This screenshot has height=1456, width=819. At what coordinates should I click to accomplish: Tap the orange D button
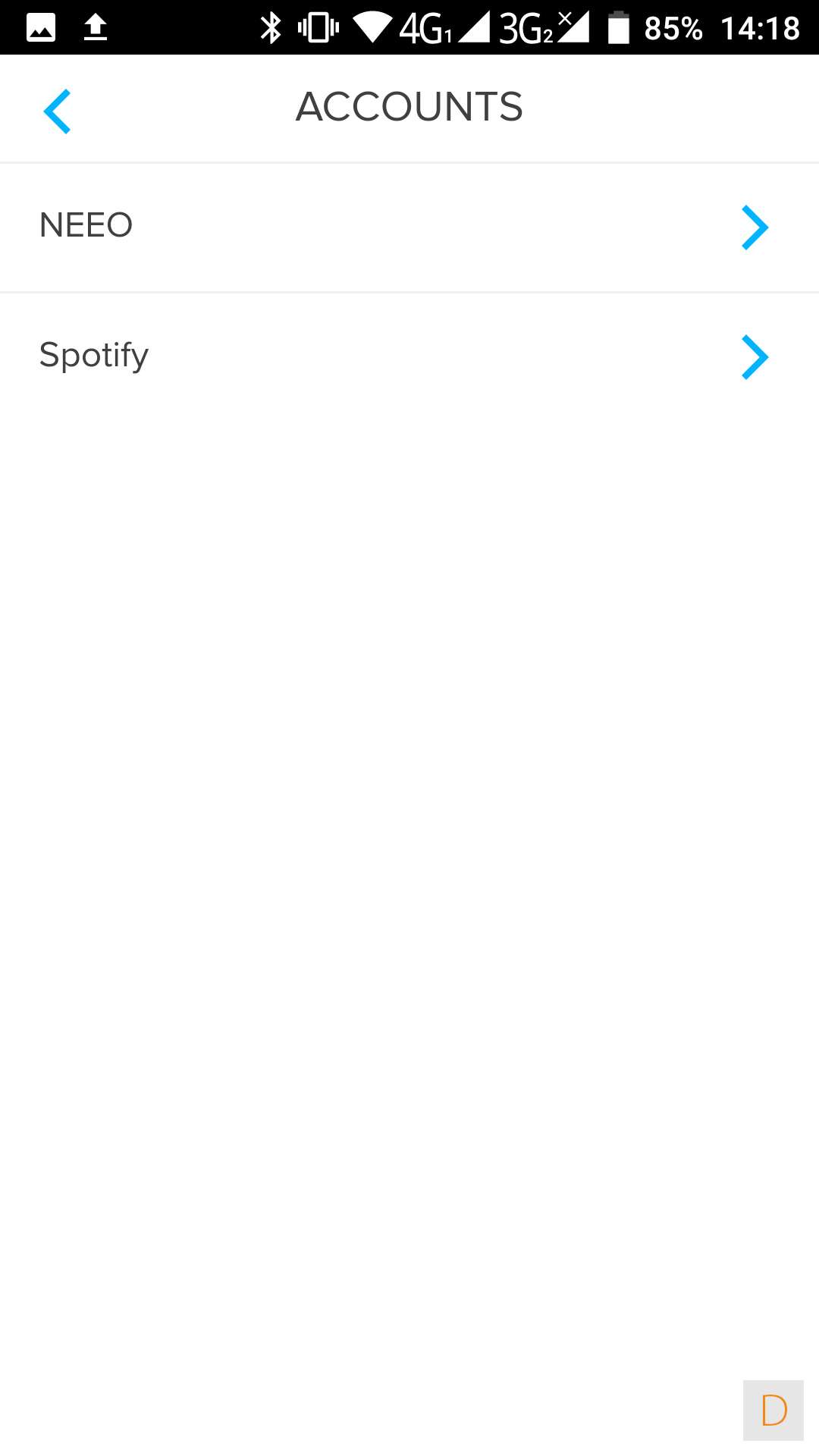773,1410
